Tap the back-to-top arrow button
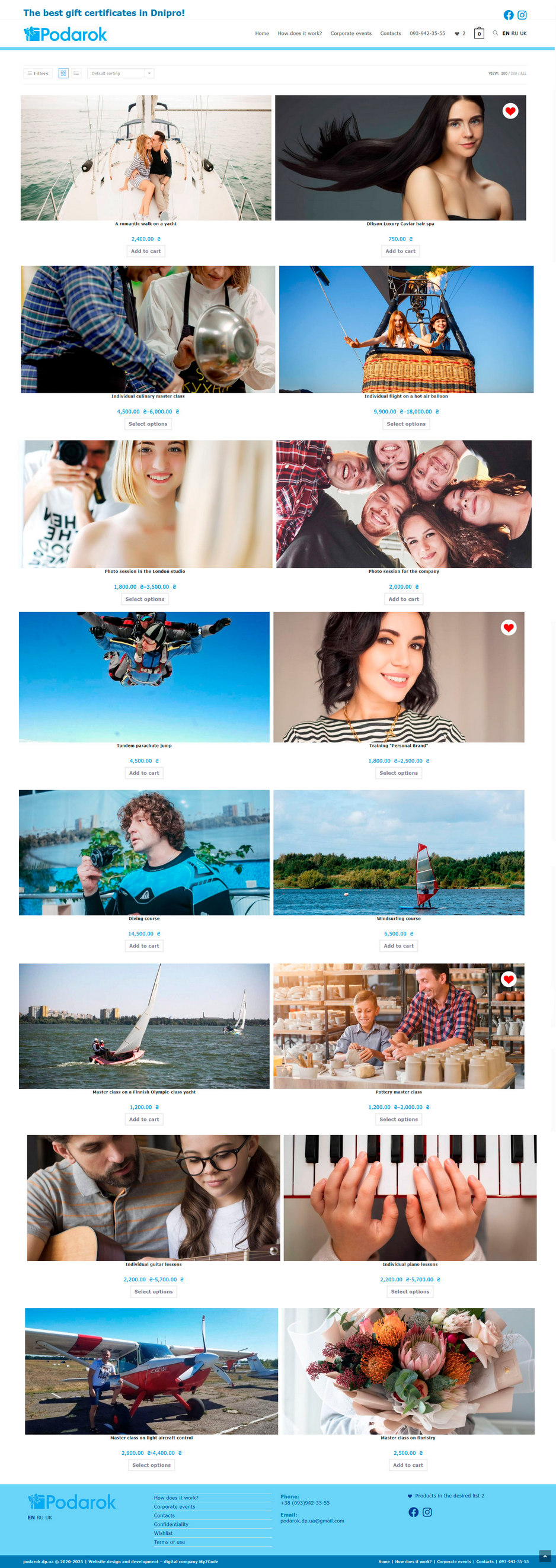Viewport: 556px width, 1568px height. (x=544, y=1556)
